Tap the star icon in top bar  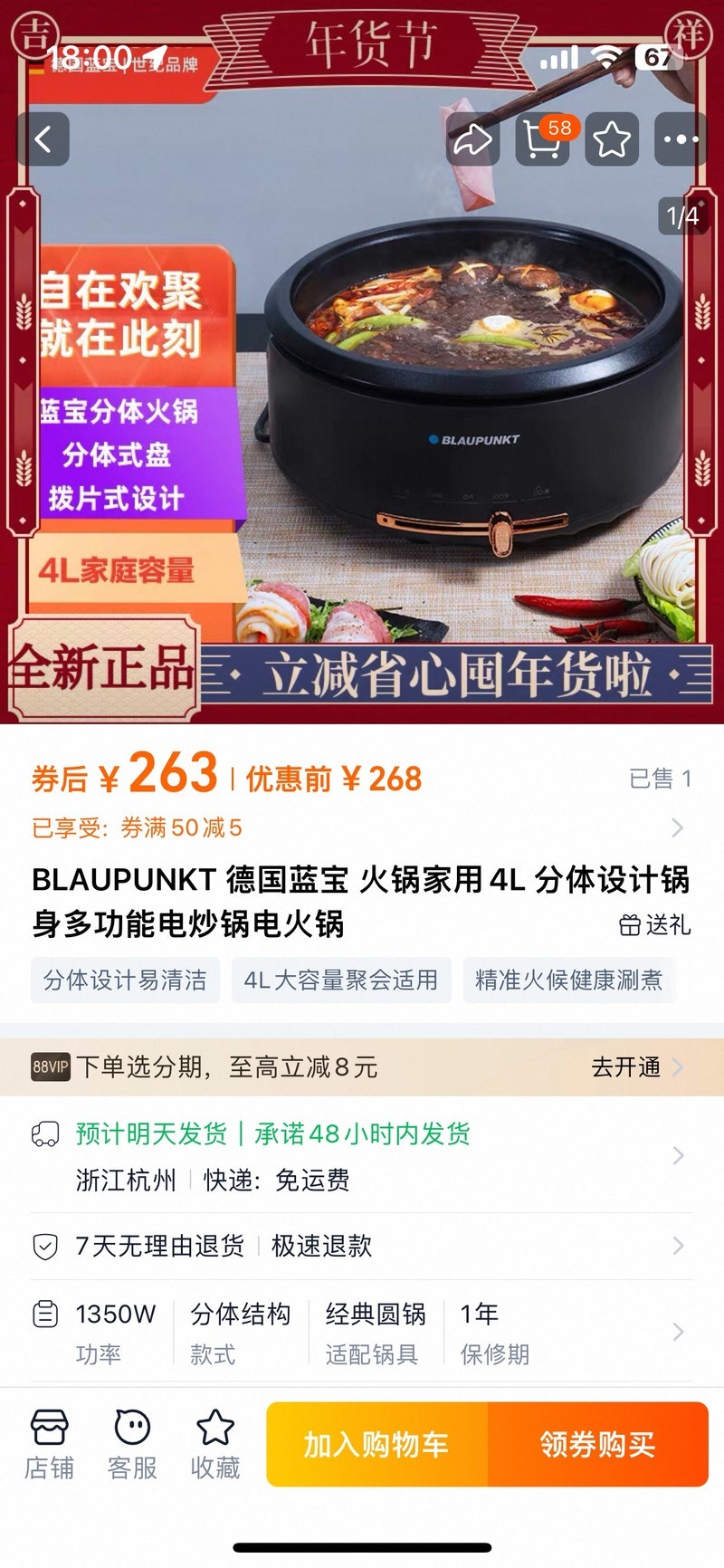click(612, 139)
